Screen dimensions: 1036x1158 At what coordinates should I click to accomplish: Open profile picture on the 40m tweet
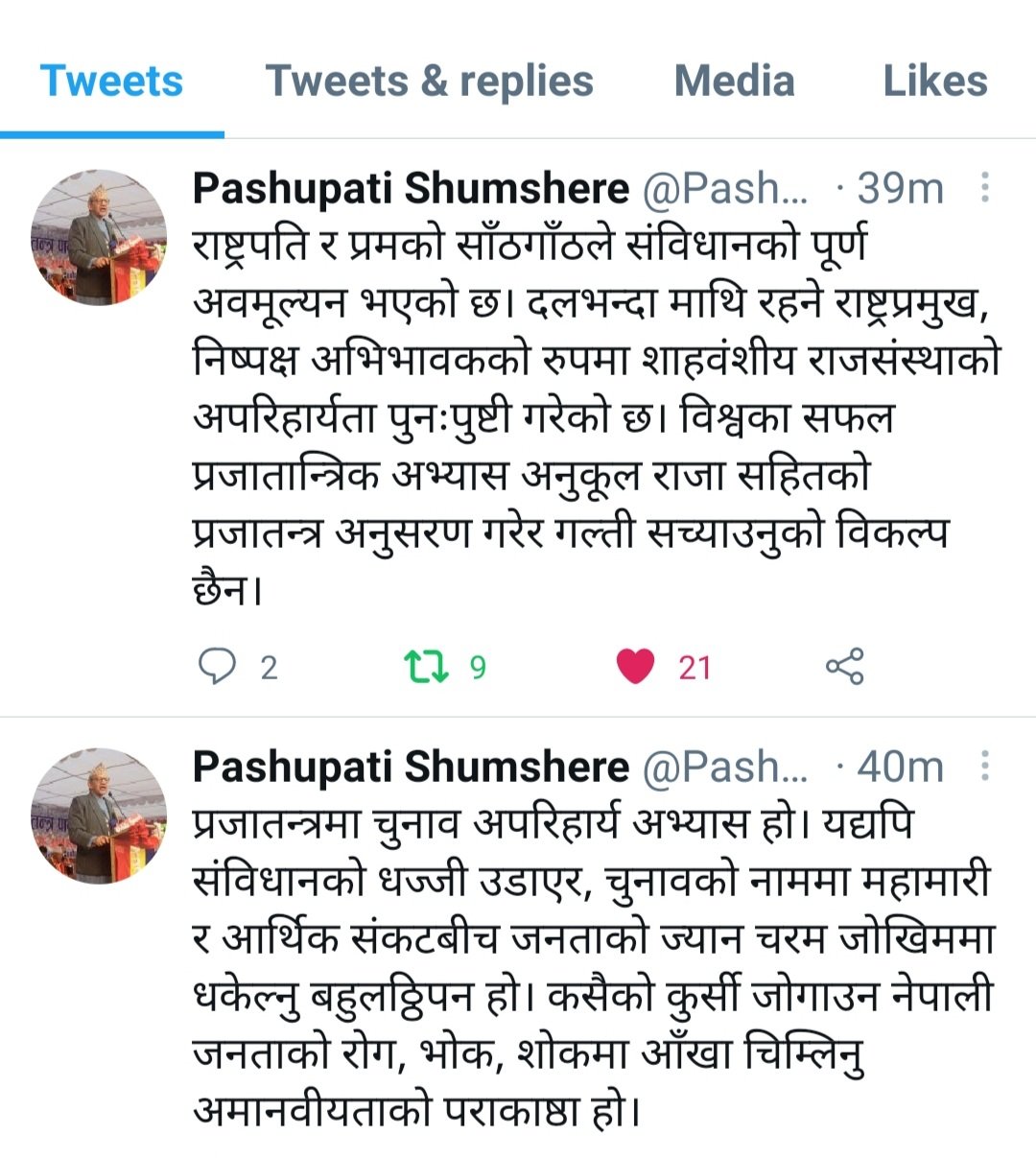100,816
